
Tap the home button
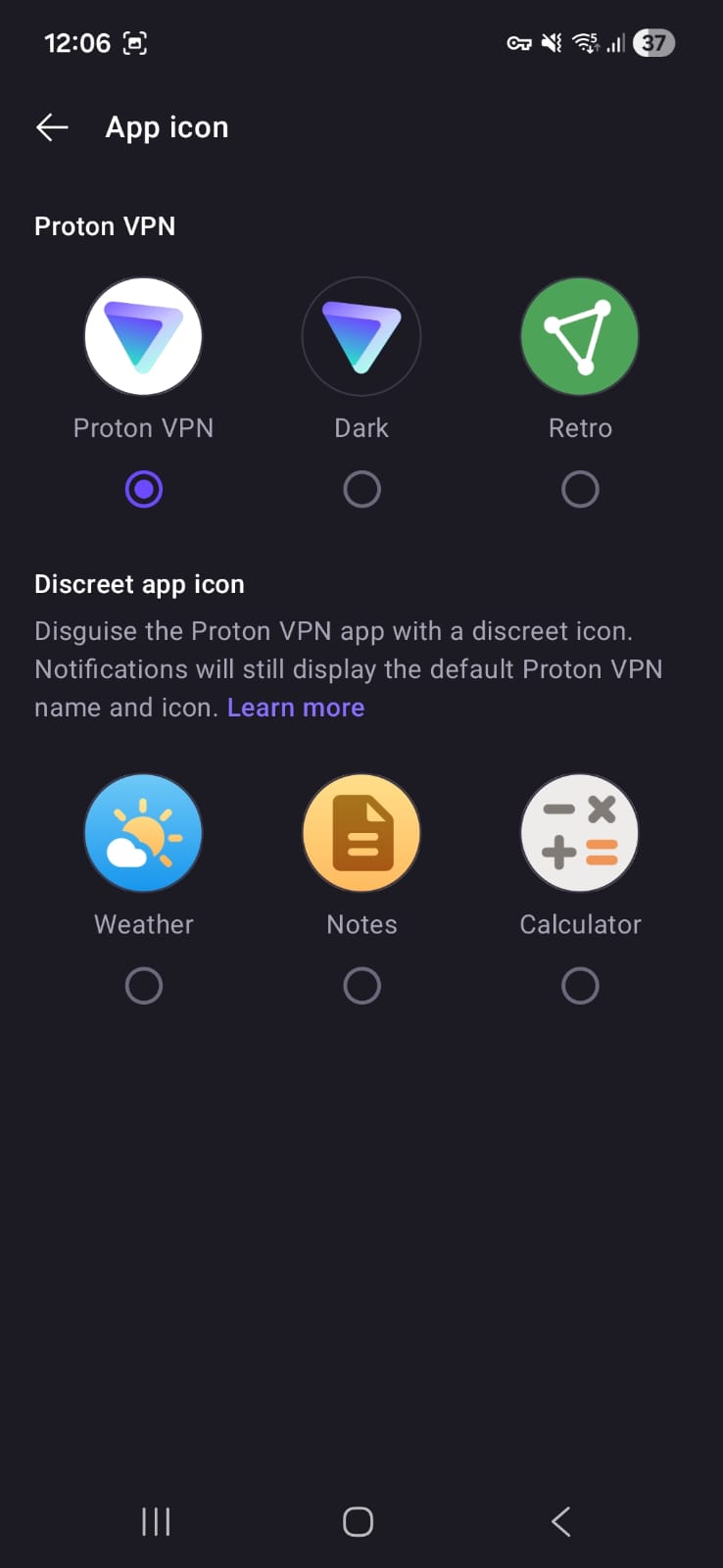tap(357, 1522)
